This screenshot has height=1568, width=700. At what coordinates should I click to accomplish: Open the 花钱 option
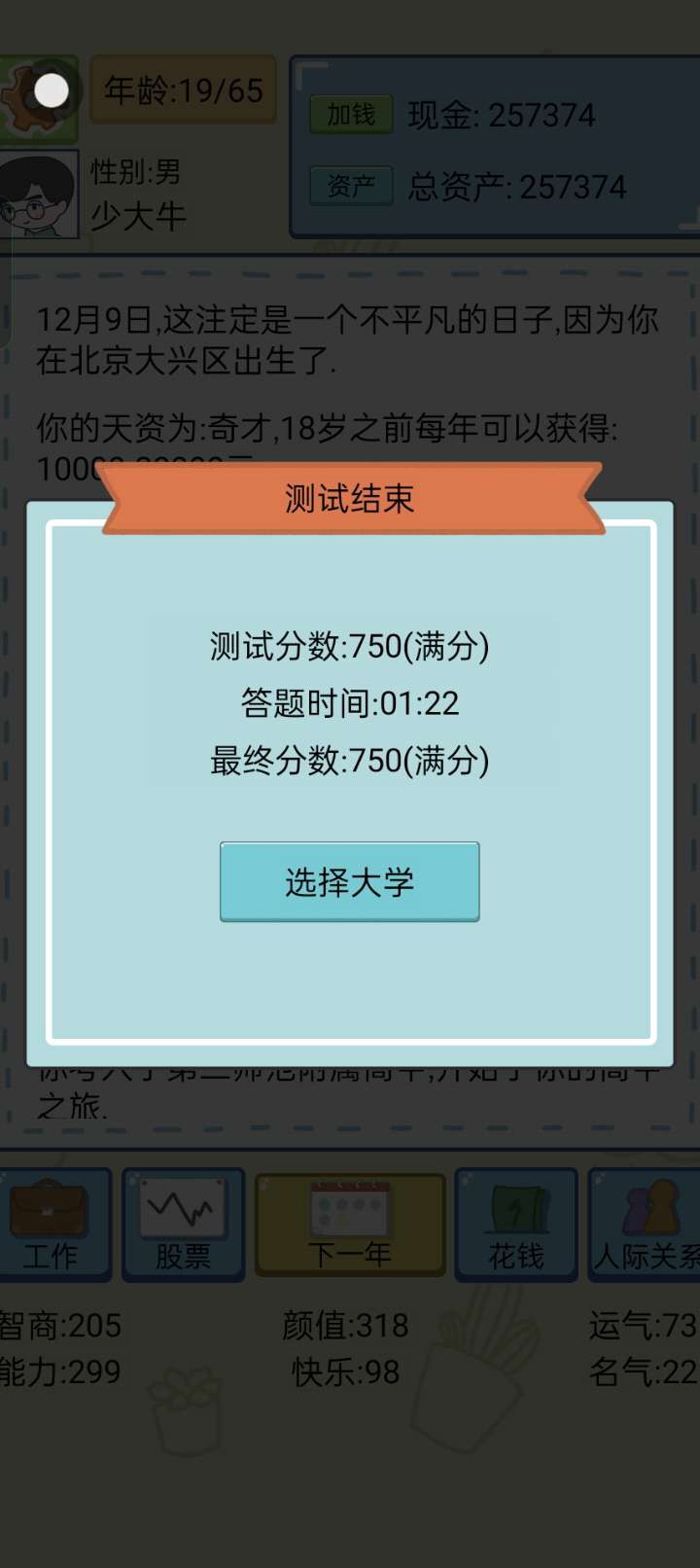pos(516,1224)
